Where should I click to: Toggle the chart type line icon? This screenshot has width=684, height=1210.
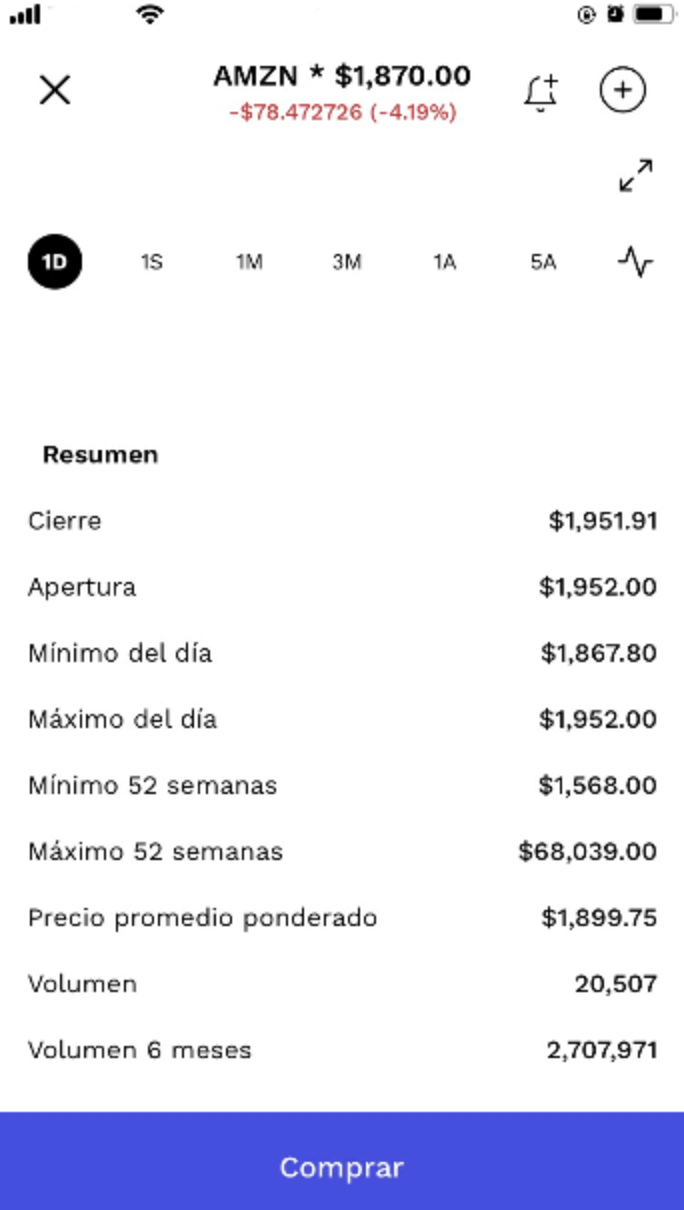(x=635, y=262)
